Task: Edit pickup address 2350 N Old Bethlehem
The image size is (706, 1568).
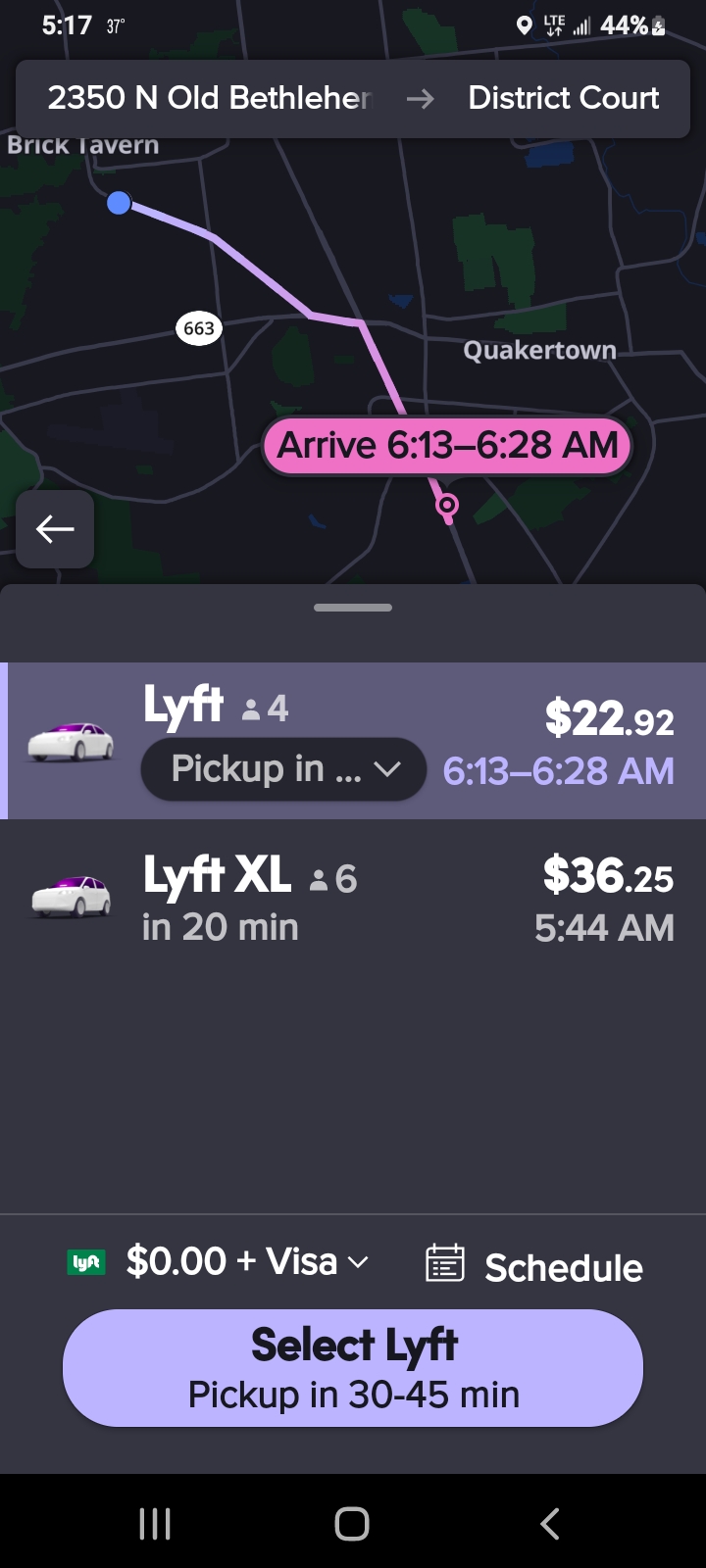Action: [x=210, y=98]
